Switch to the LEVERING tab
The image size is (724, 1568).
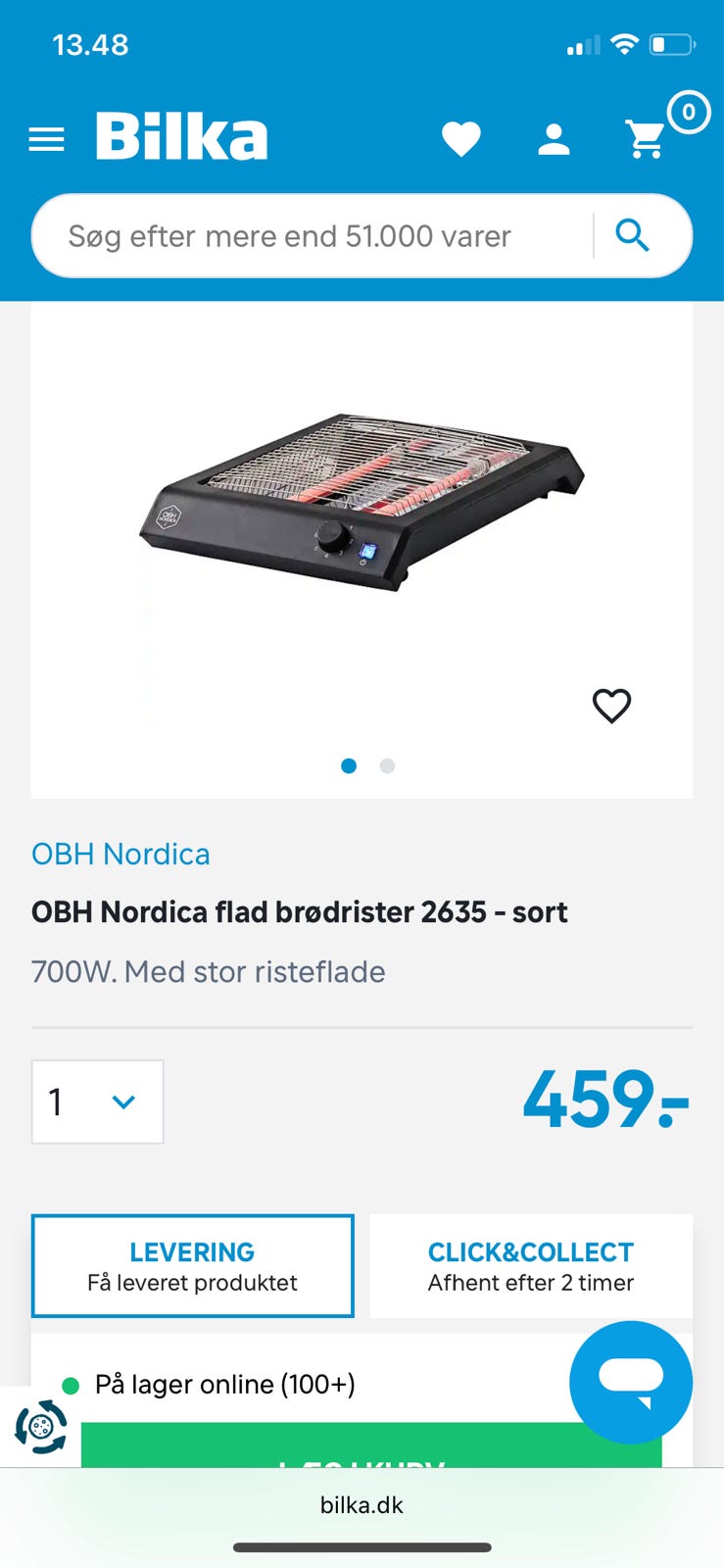pos(192,1265)
